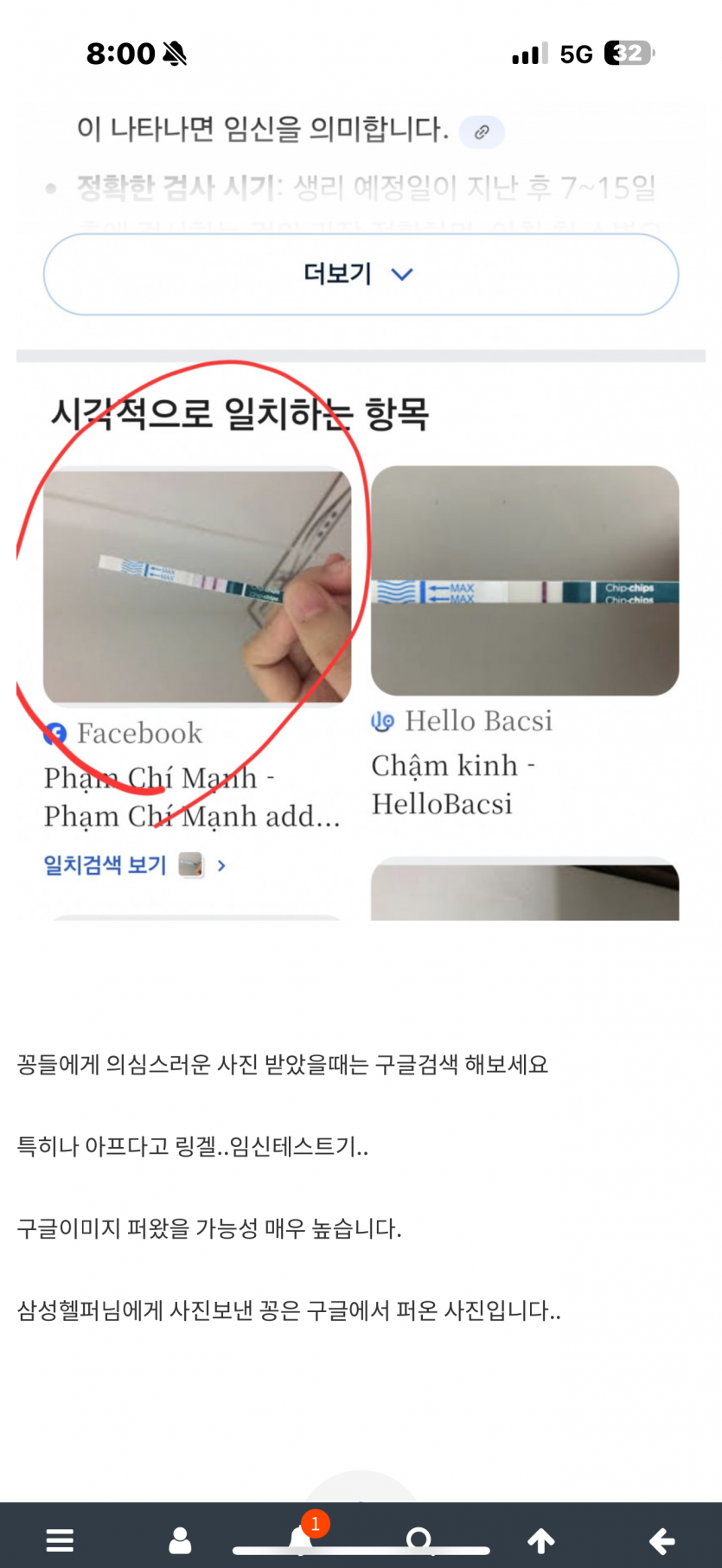This screenshot has height=1568, width=722.
Task: Go back with the left arrow
Action: point(661,1539)
